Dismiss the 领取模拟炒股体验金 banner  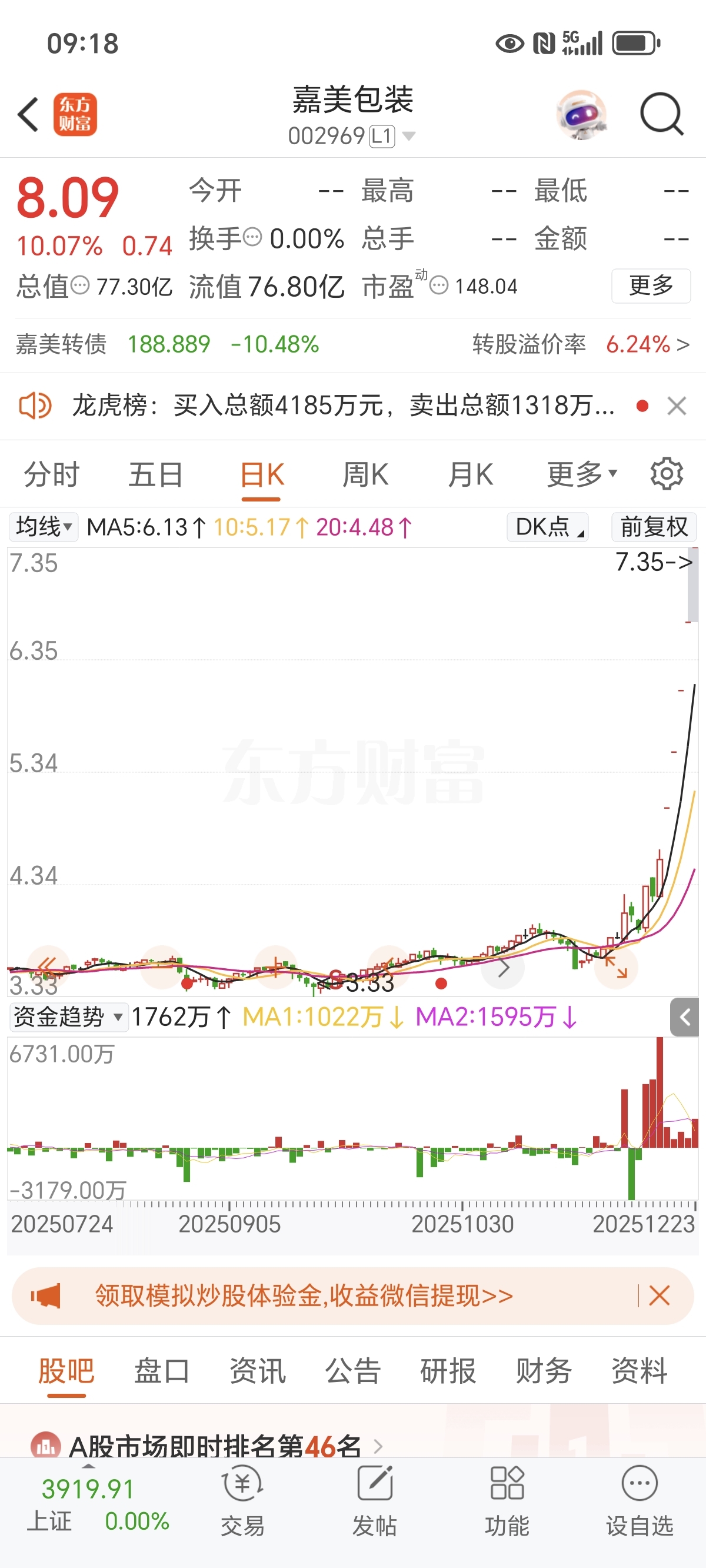click(x=660, y=1296)
